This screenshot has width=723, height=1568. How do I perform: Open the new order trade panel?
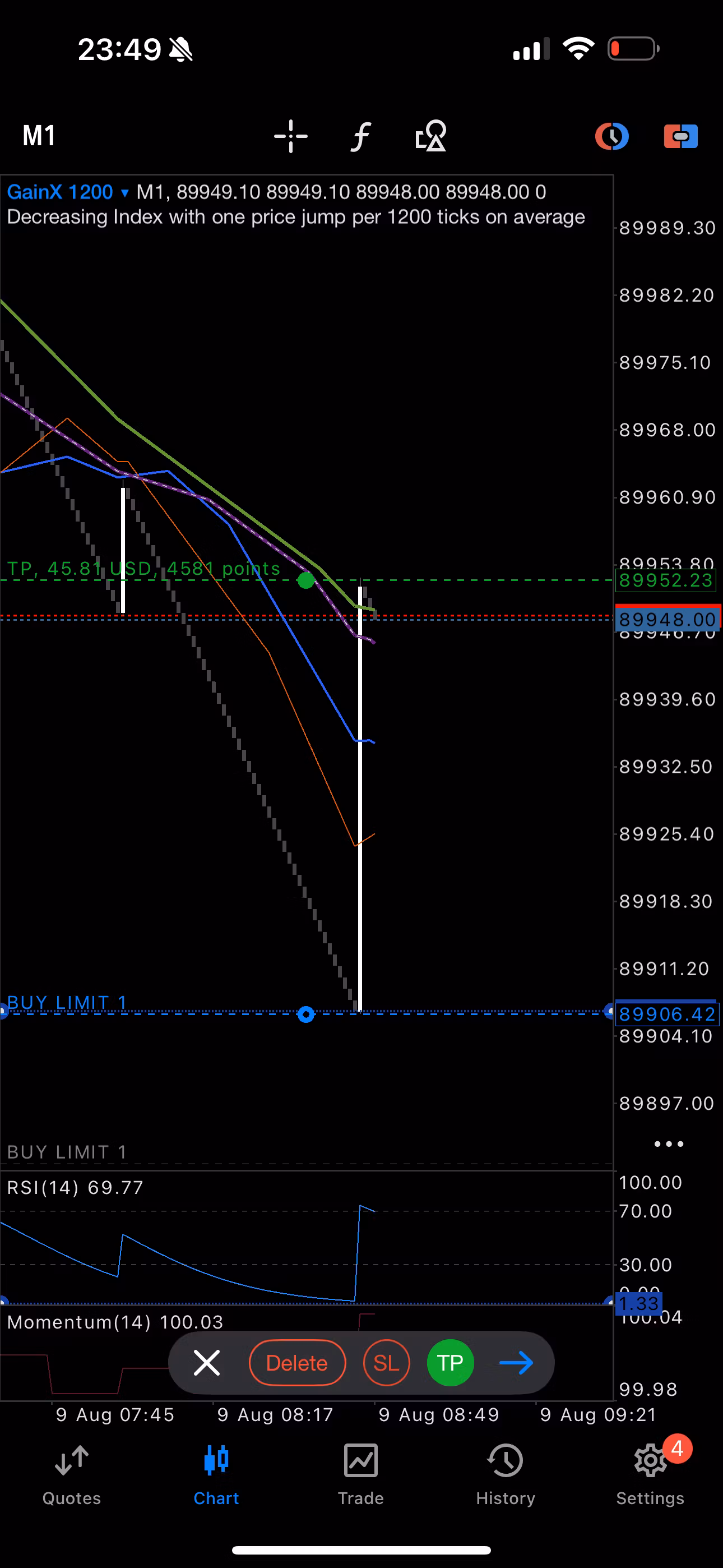click(680, 136)
